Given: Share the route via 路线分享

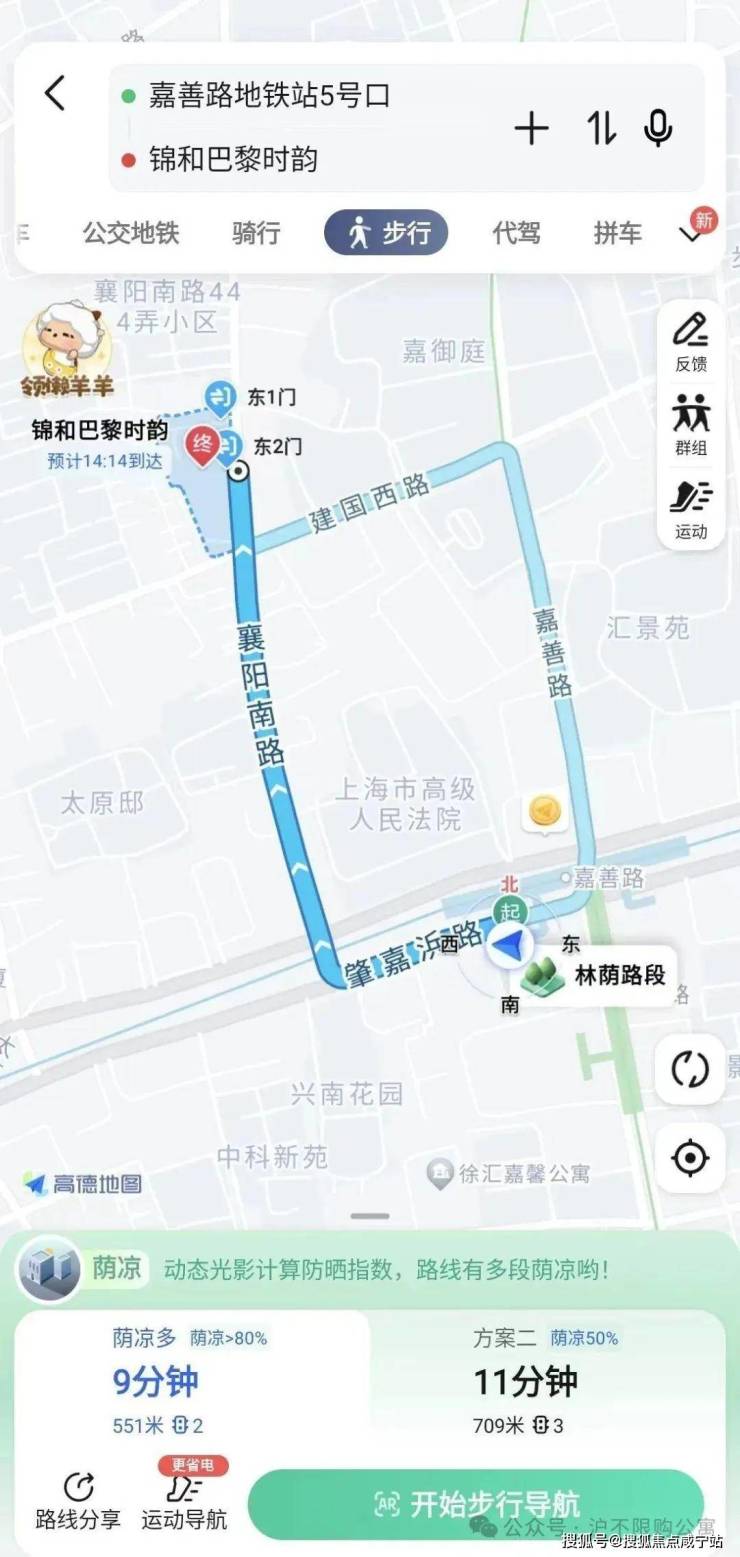Looking at the screenshot, I should point(78,1502).
